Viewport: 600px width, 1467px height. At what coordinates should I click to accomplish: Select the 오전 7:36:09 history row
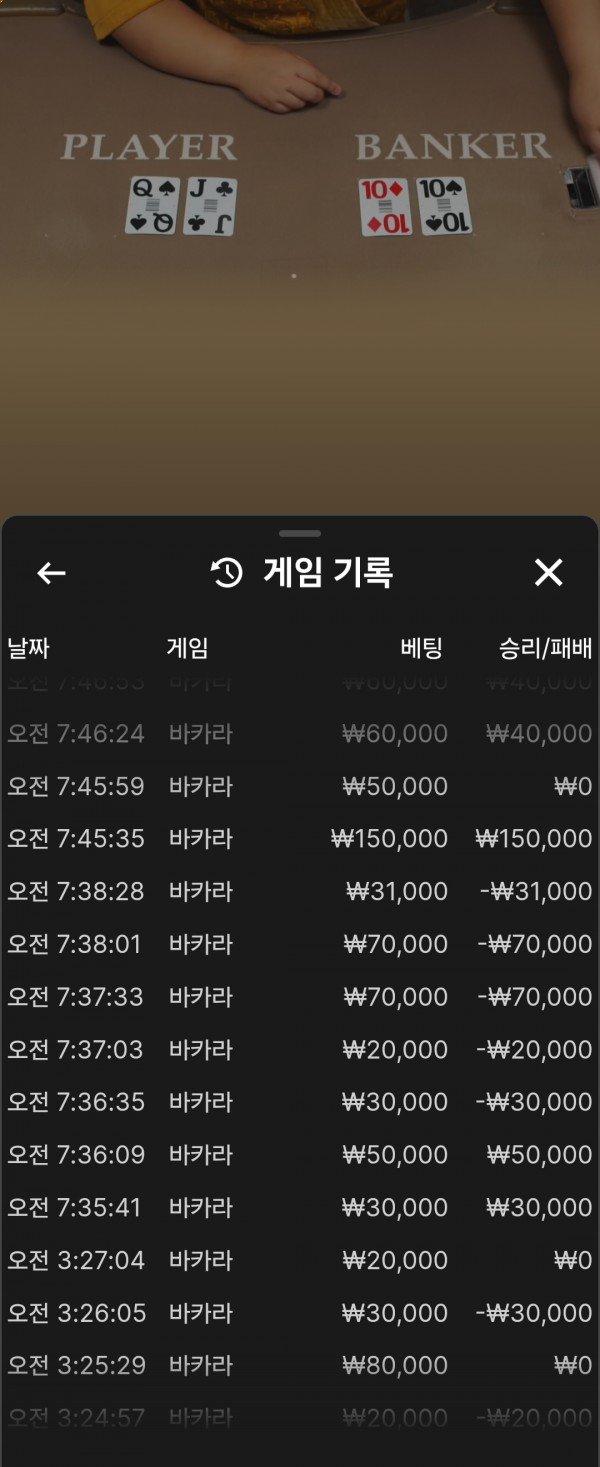pos(300,1155)
